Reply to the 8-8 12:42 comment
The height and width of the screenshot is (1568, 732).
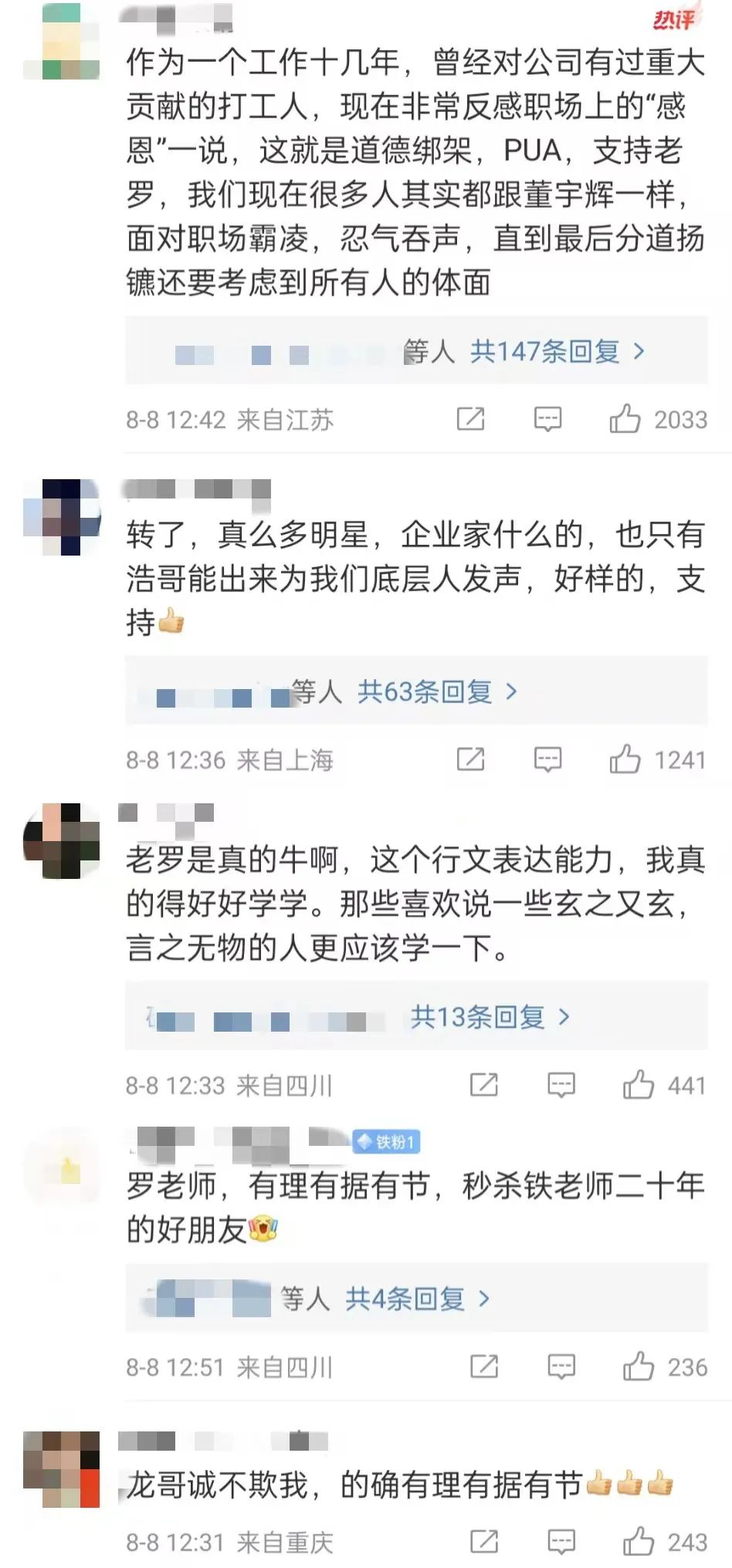[x=547, y=419]
